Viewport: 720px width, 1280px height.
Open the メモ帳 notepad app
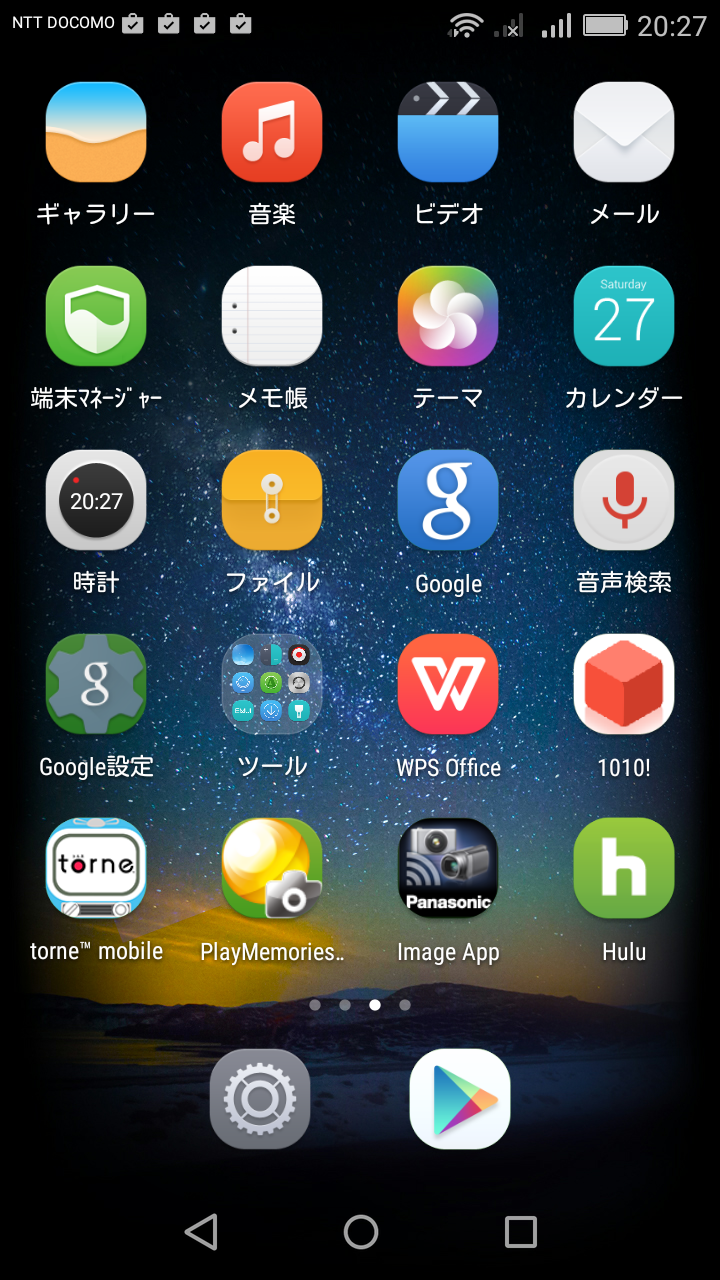click(272, 316)
